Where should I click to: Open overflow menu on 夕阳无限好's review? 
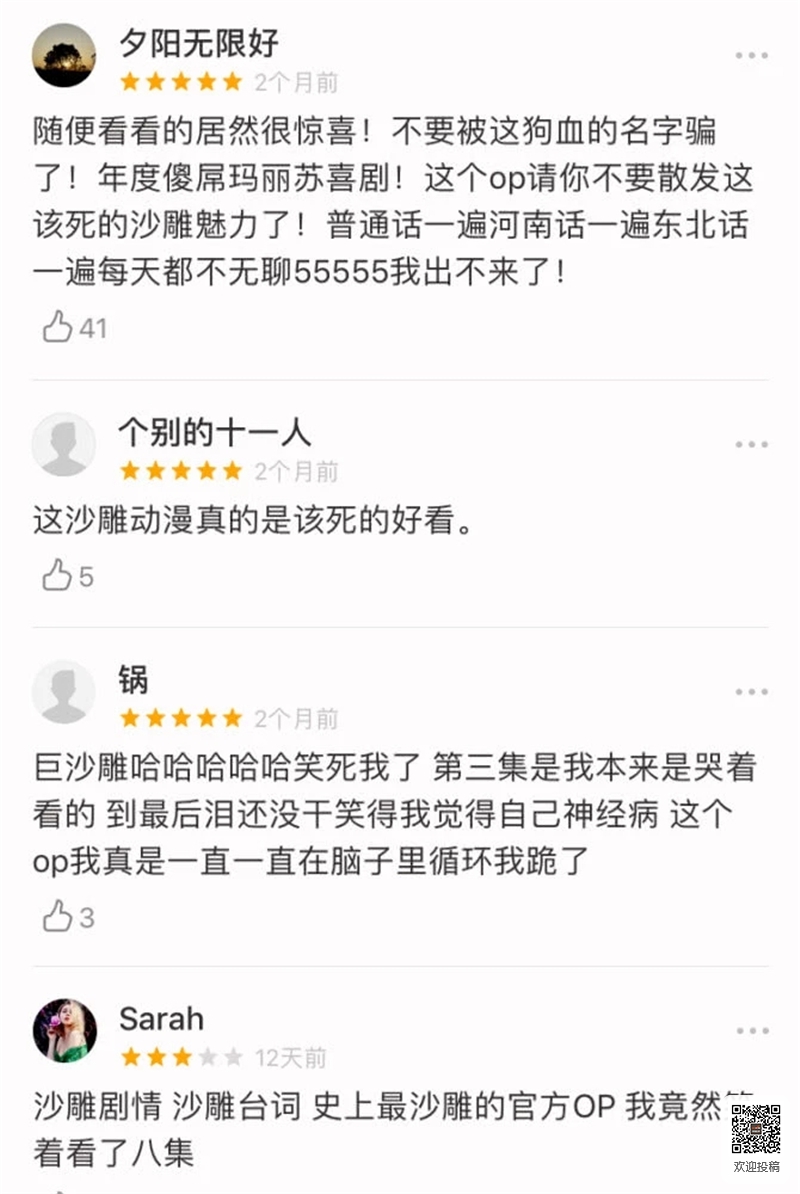click(751, 55)
